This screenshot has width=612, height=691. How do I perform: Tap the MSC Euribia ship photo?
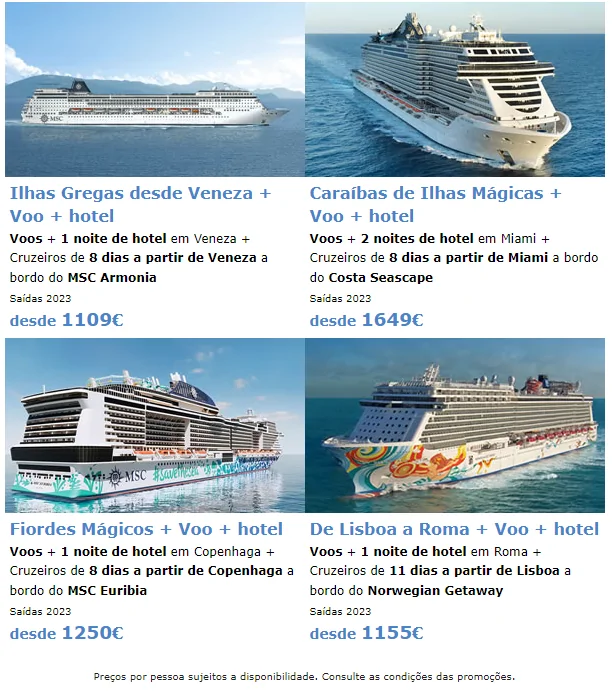pos(154,426)
